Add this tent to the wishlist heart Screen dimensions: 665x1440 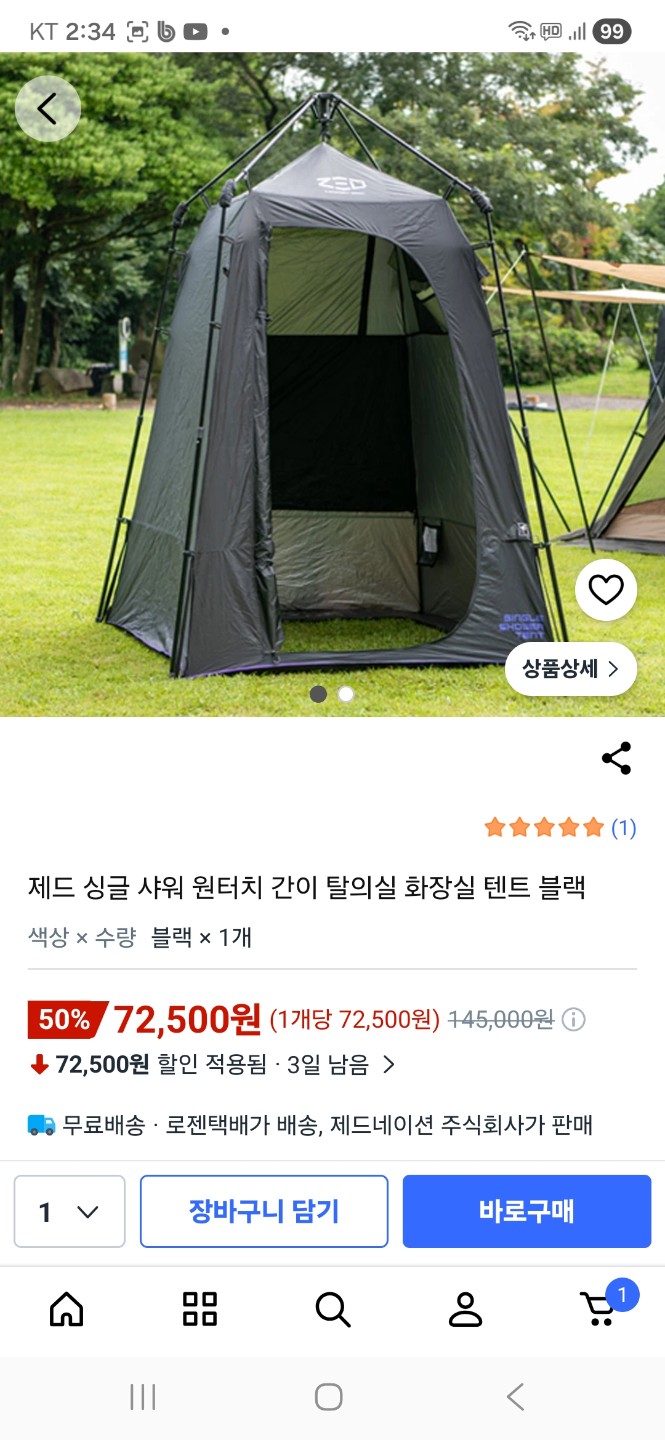606,590
